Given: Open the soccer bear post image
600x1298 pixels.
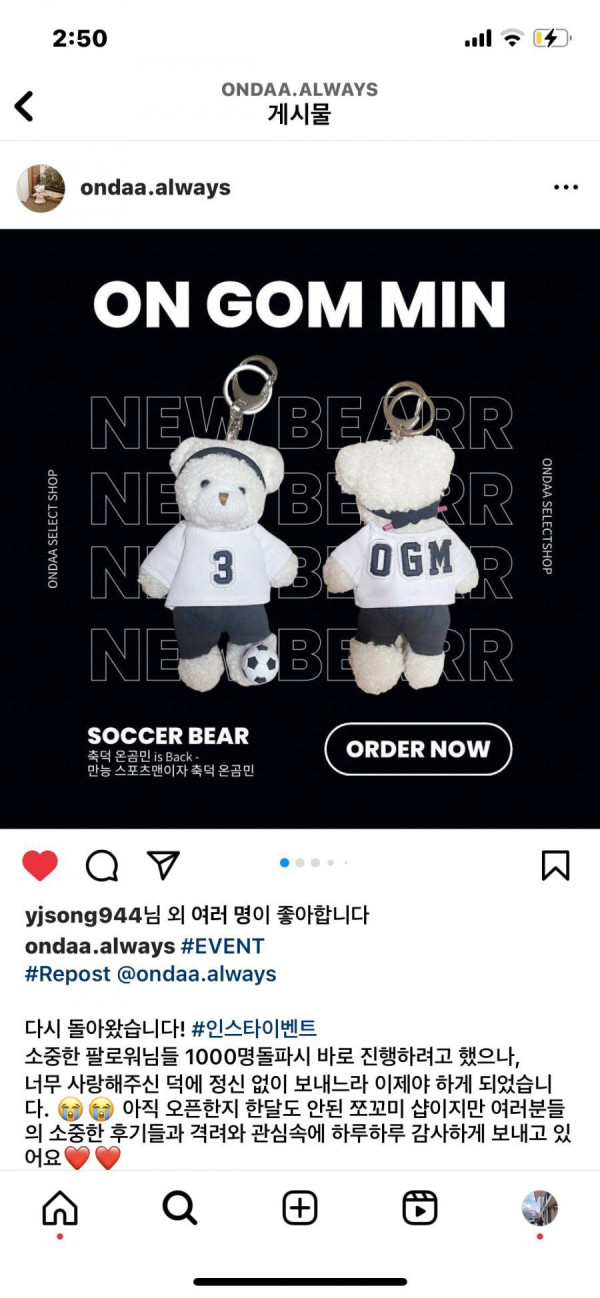Looking at the screenshot, I should coord(300,530).
